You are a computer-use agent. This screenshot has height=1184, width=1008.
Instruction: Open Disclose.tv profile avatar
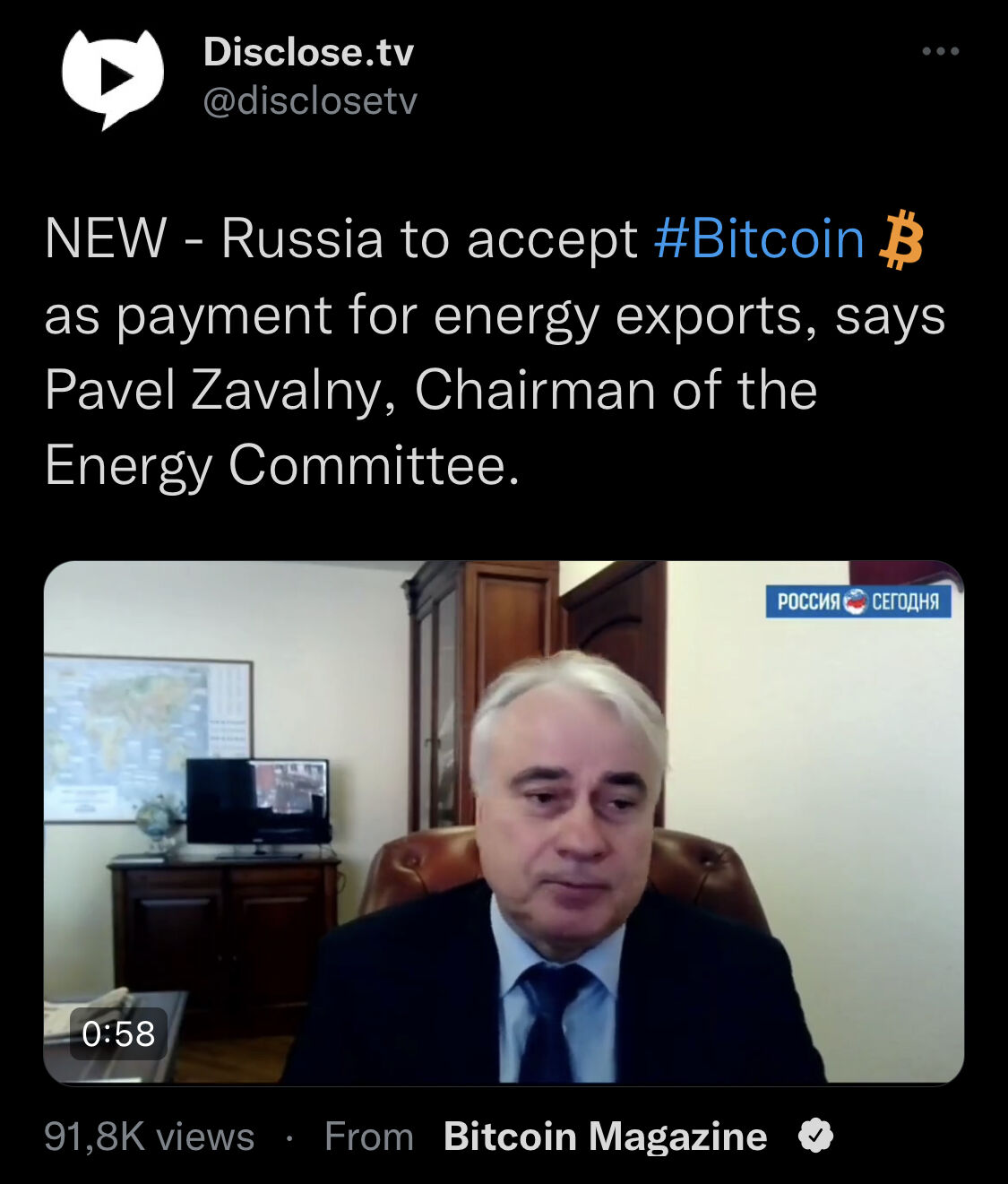112,78
